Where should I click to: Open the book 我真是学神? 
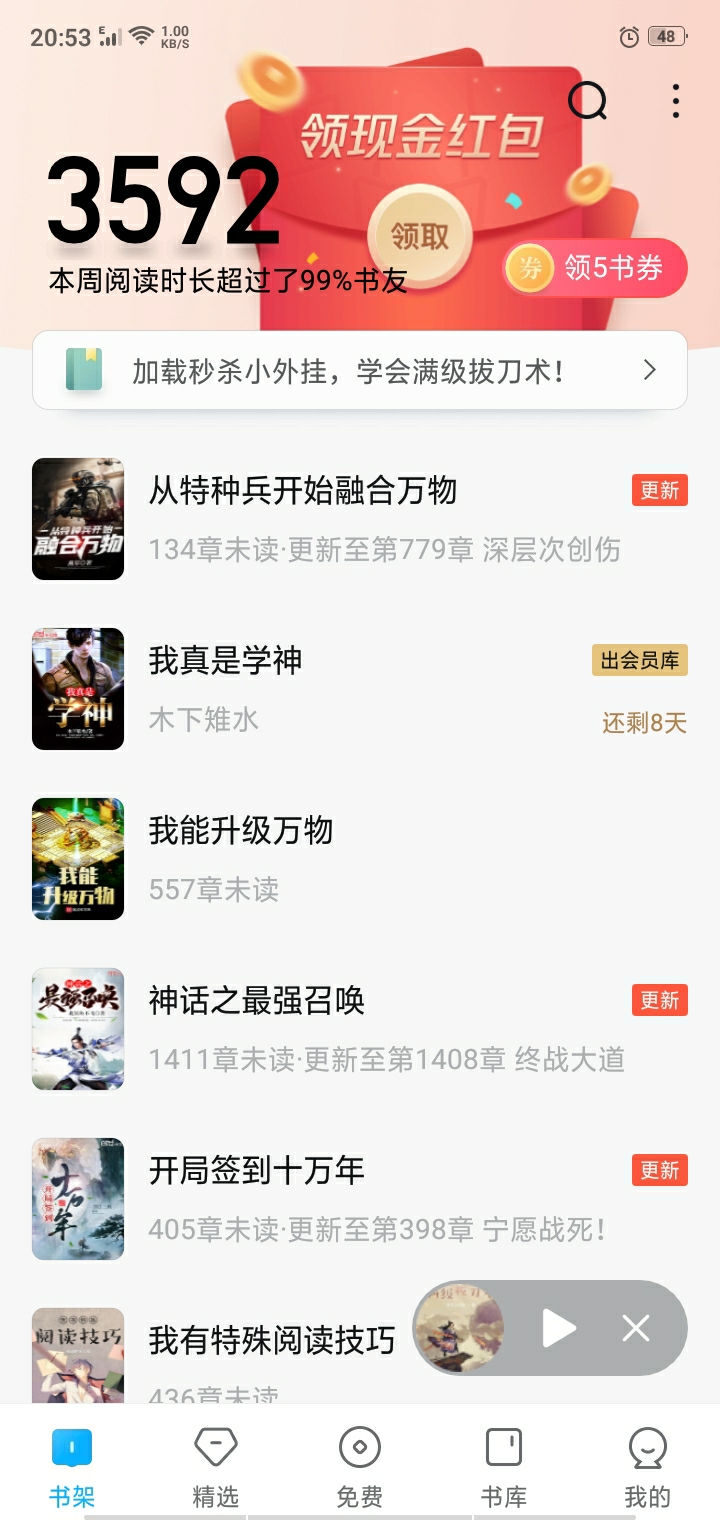(226, 660)
